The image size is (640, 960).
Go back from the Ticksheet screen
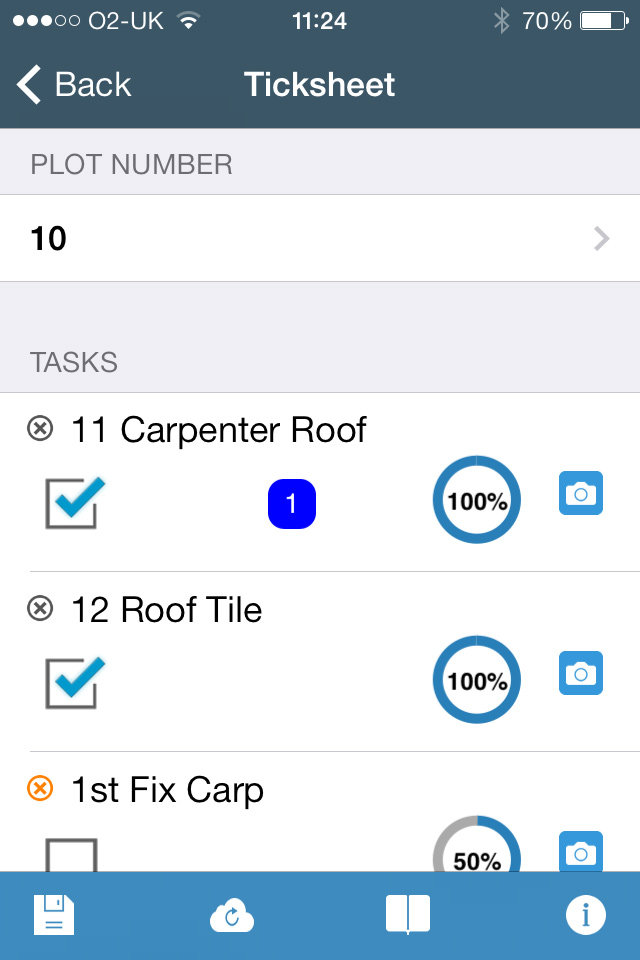pos(75,85)
